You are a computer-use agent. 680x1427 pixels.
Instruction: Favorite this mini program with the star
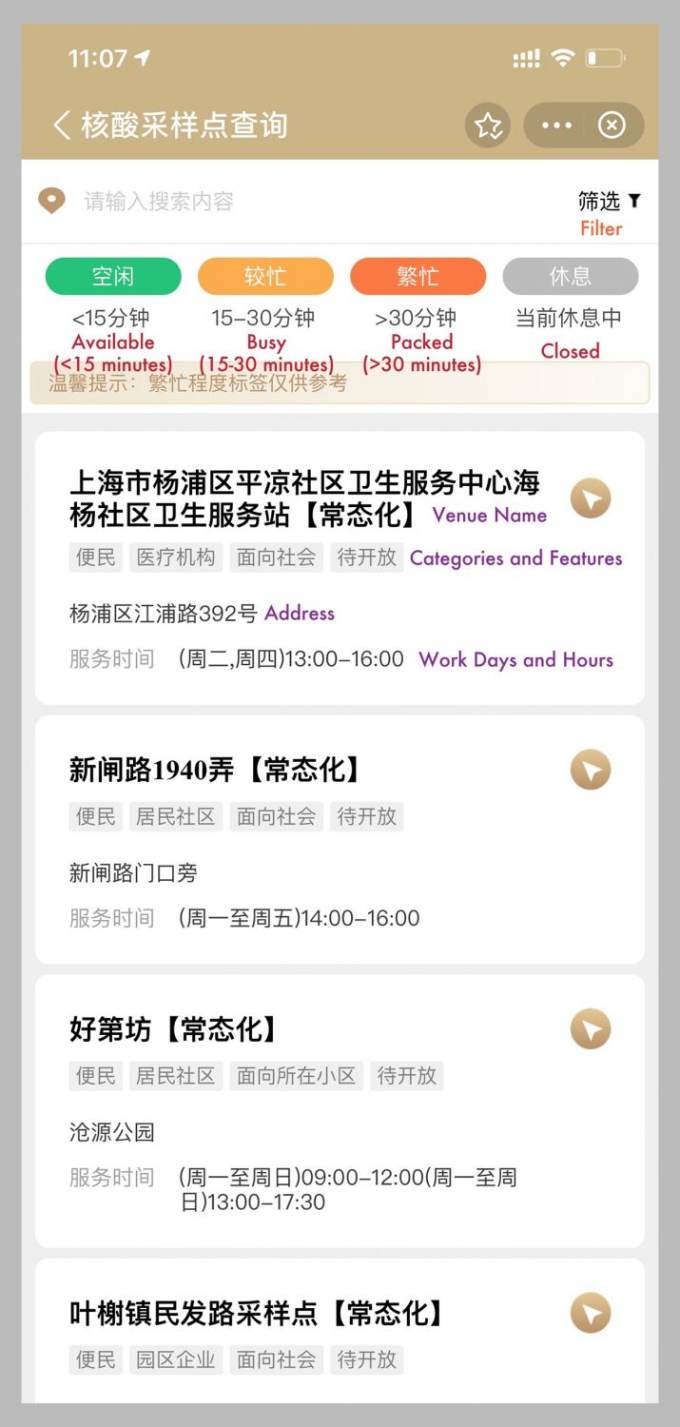[488, 125]
